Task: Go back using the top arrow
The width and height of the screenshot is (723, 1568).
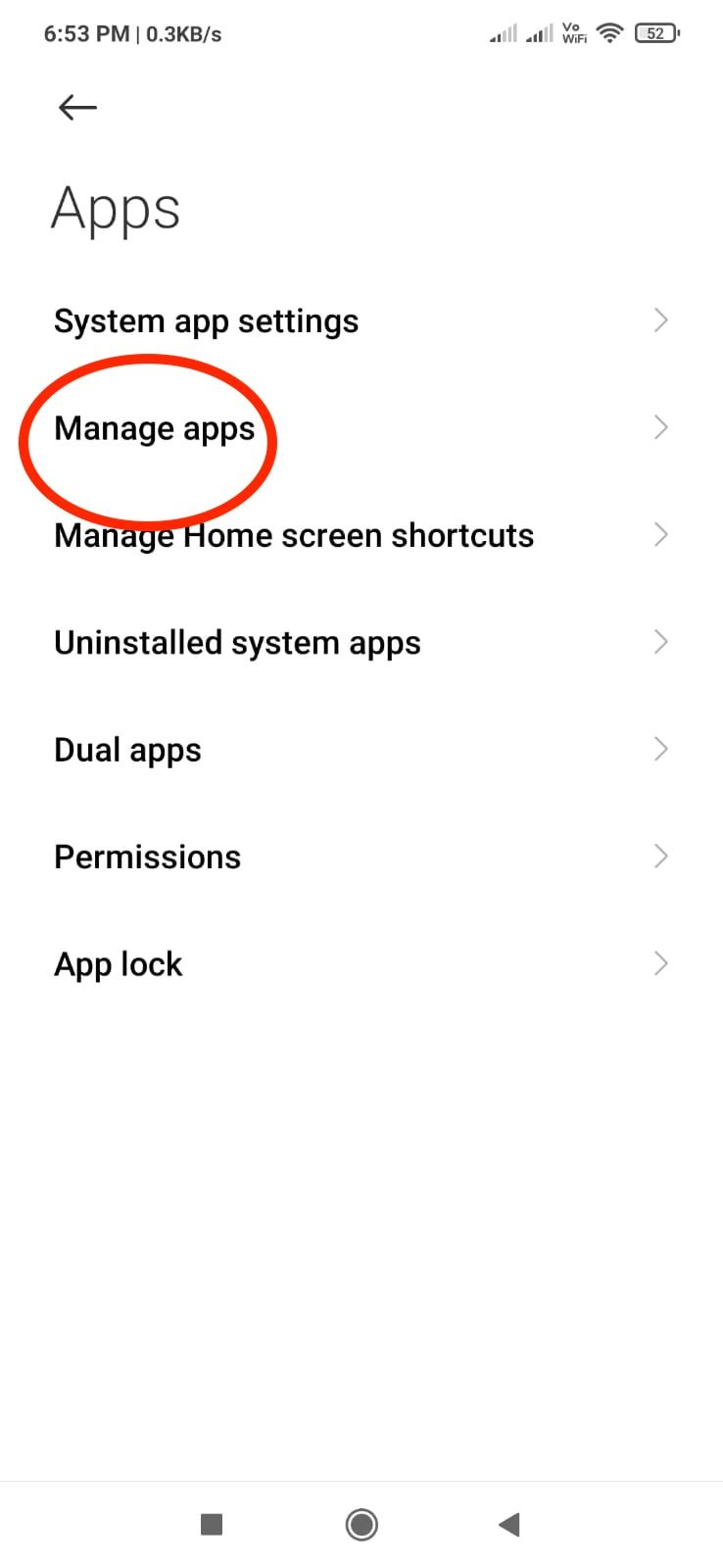Action: point(77,107)
